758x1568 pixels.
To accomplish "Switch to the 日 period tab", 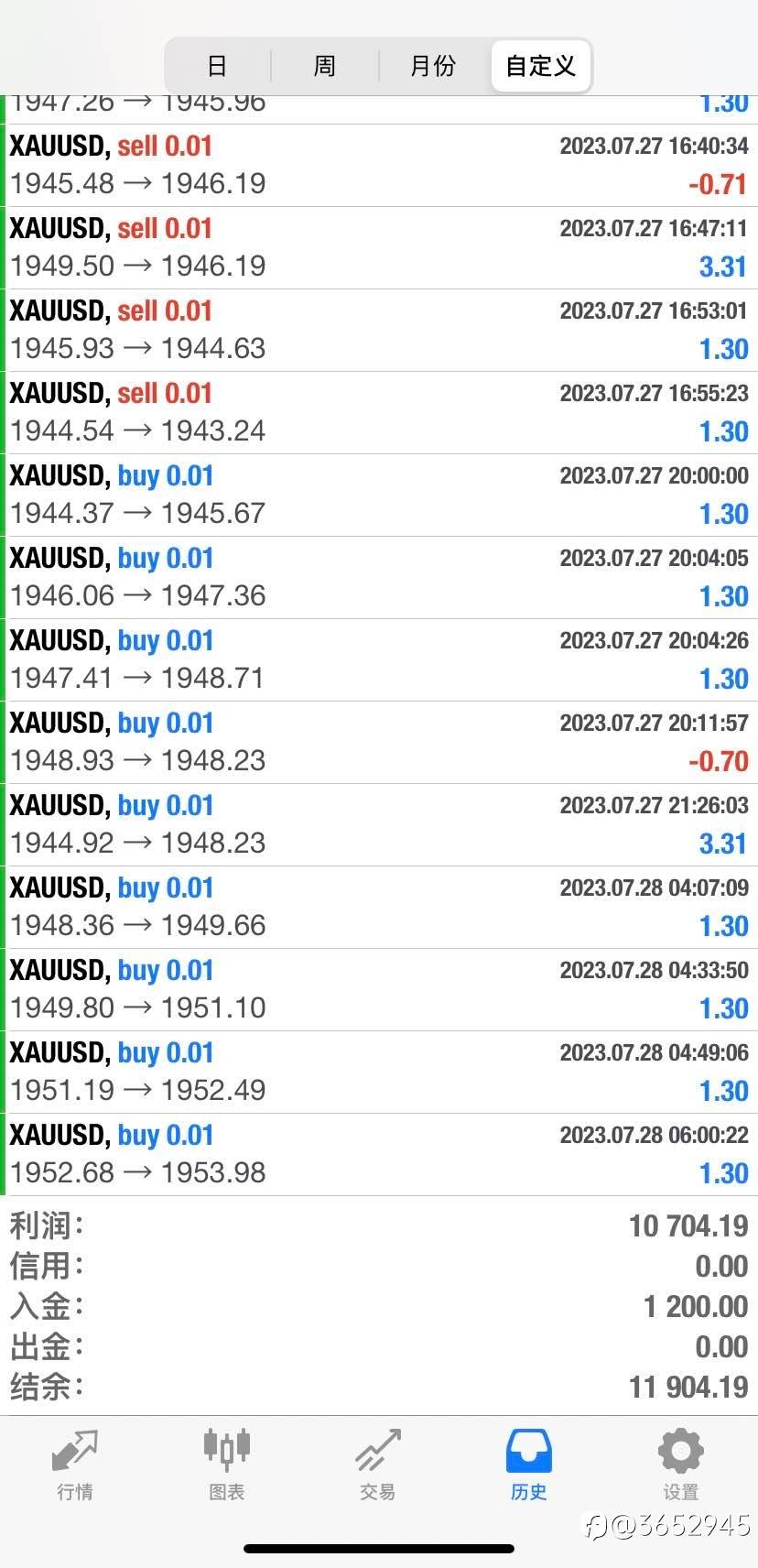I will click(x=217, y=66).
